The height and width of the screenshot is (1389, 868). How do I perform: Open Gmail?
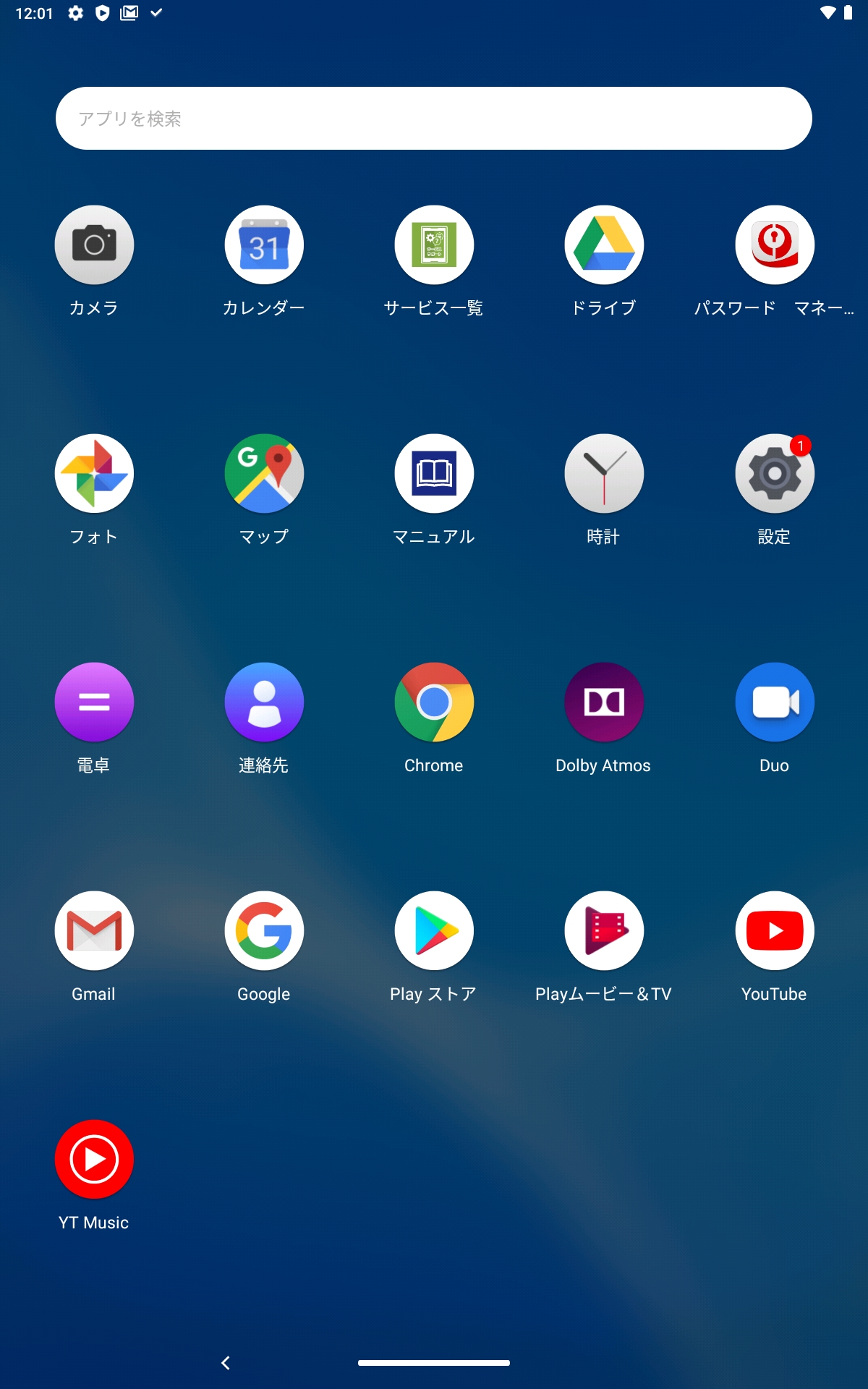[94, 931]
